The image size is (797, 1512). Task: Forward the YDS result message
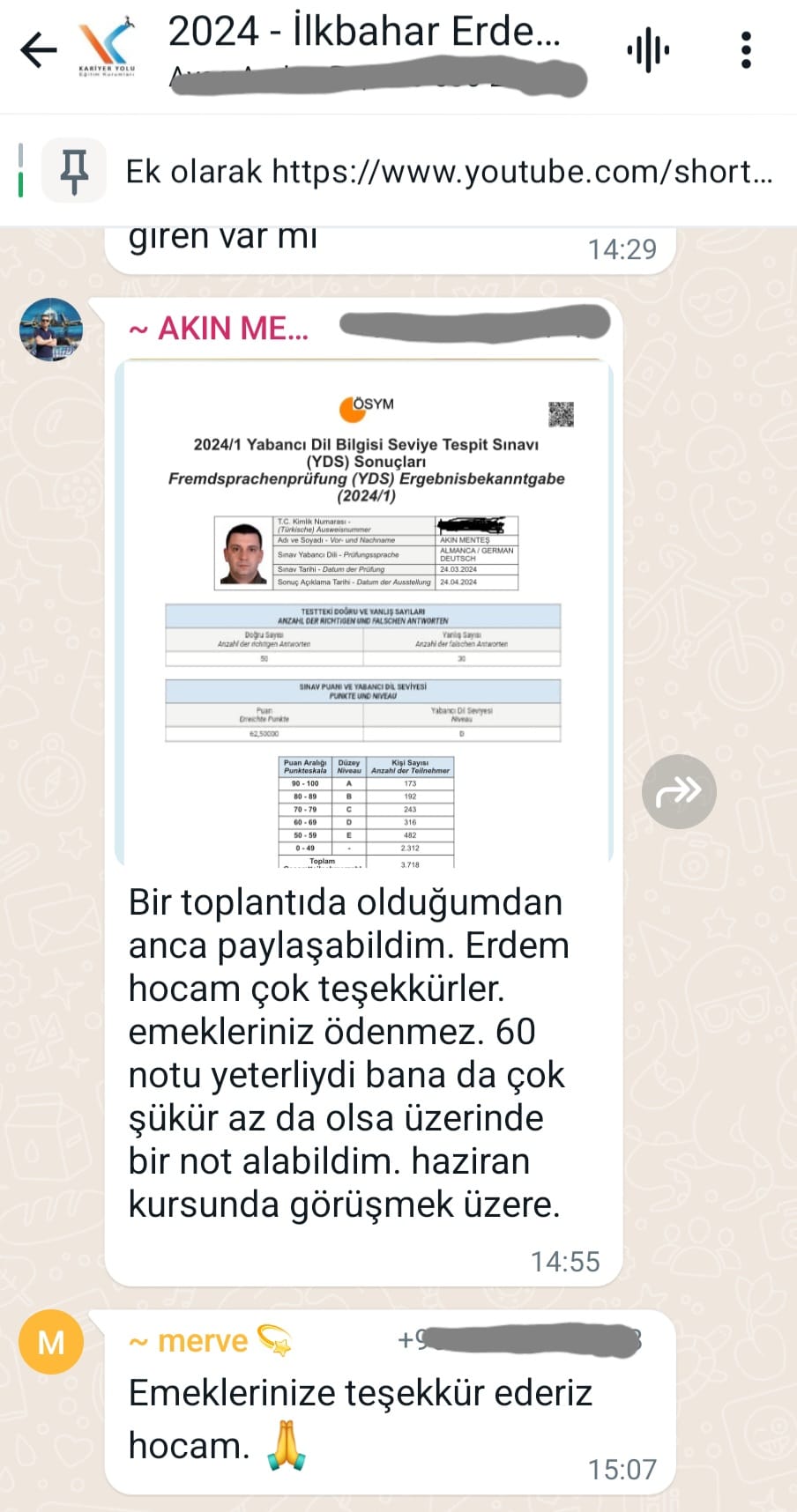coord(678,791)
